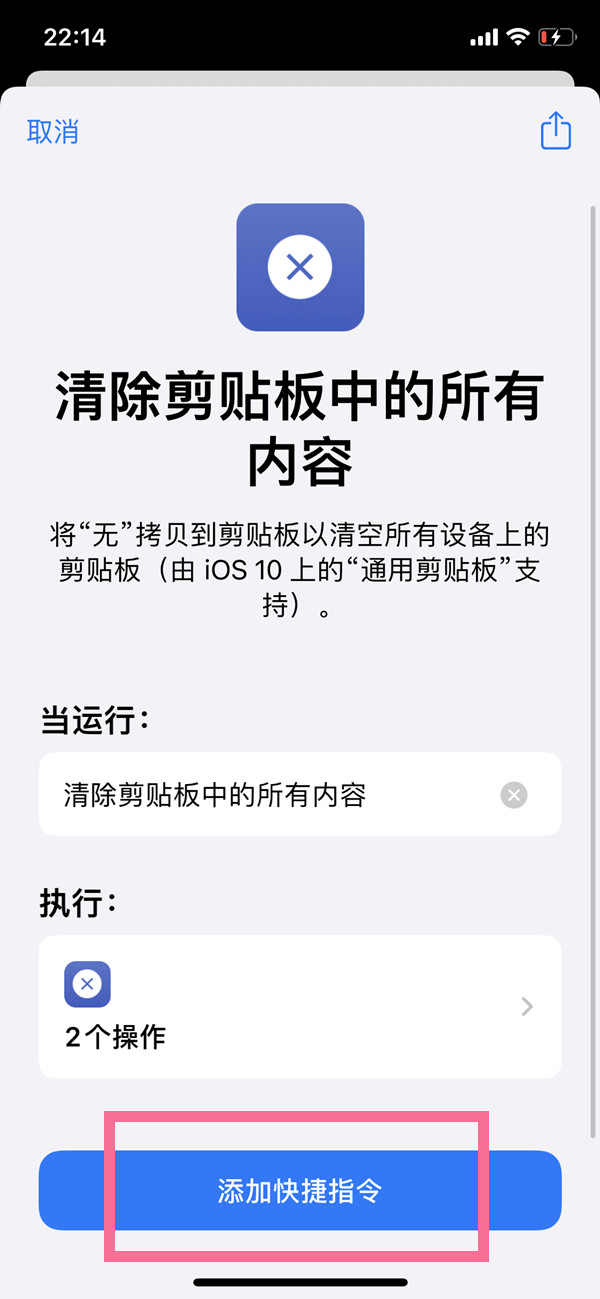Open the 2个操作 actions list
The image size is (600, 1299).
point(300,1007)
